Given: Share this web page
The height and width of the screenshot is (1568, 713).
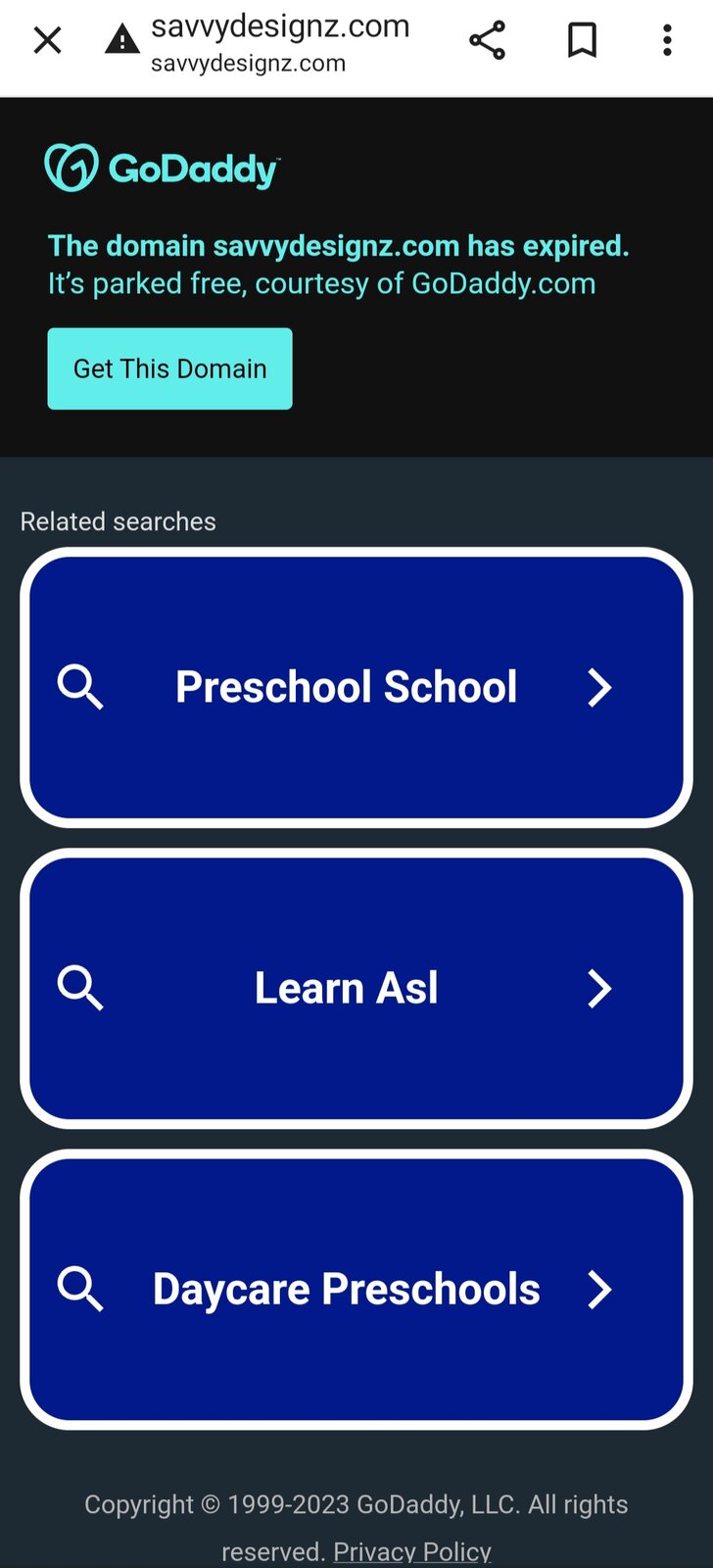Looking at the screenshot, I should point(487,41).
